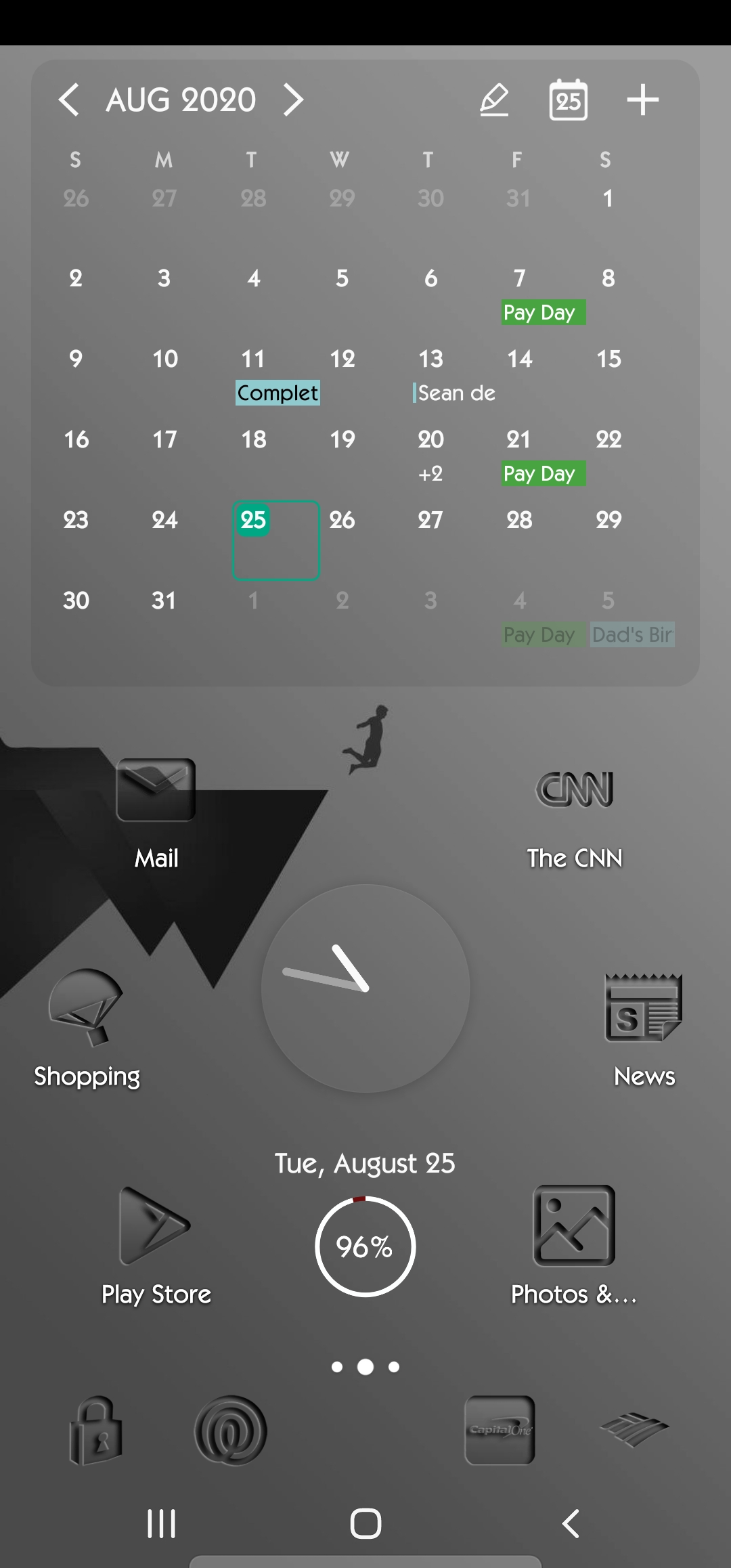Tap the system back button
The image size is (731, 1568).
(571, 1524)
